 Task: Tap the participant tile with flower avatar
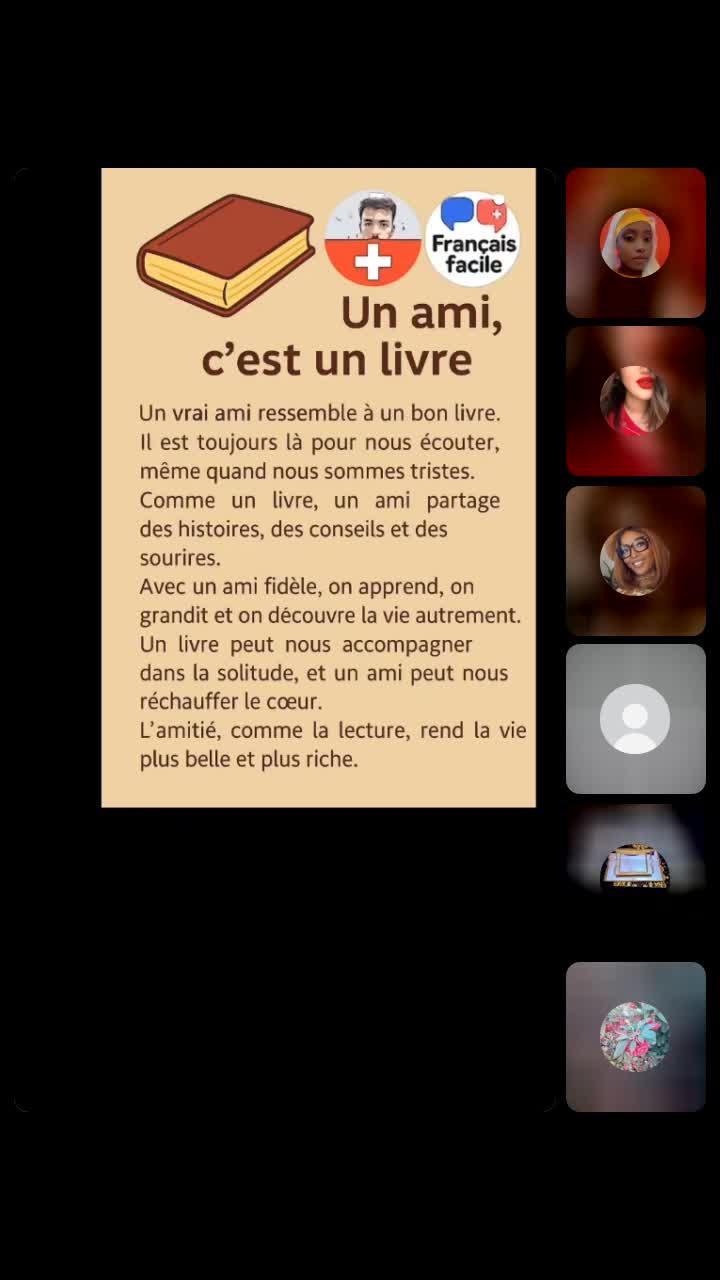(x=635, y=1037)
